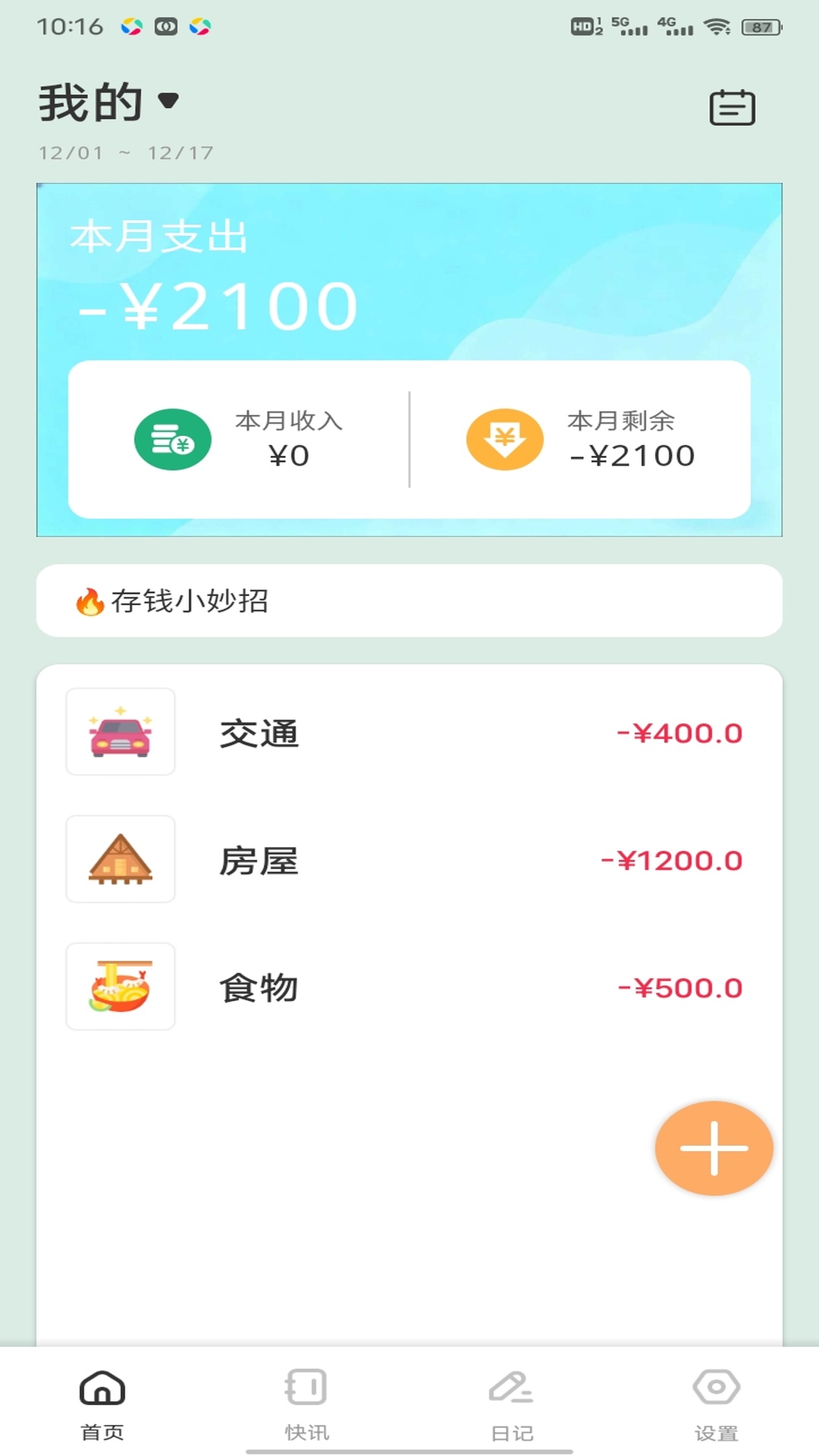Tap the orange plus button to add record
The image size is (819, 1456).
coord(713,1147)
